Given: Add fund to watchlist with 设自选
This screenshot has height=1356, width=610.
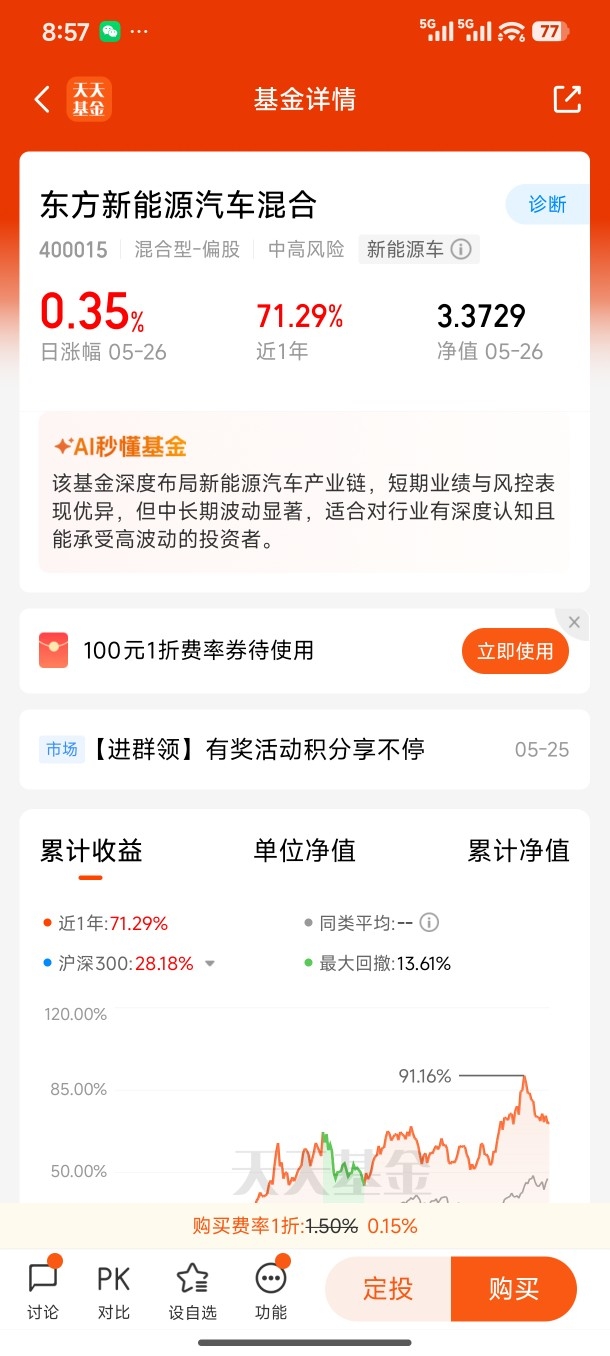Looking at the screenshot, I should 192,1290.
